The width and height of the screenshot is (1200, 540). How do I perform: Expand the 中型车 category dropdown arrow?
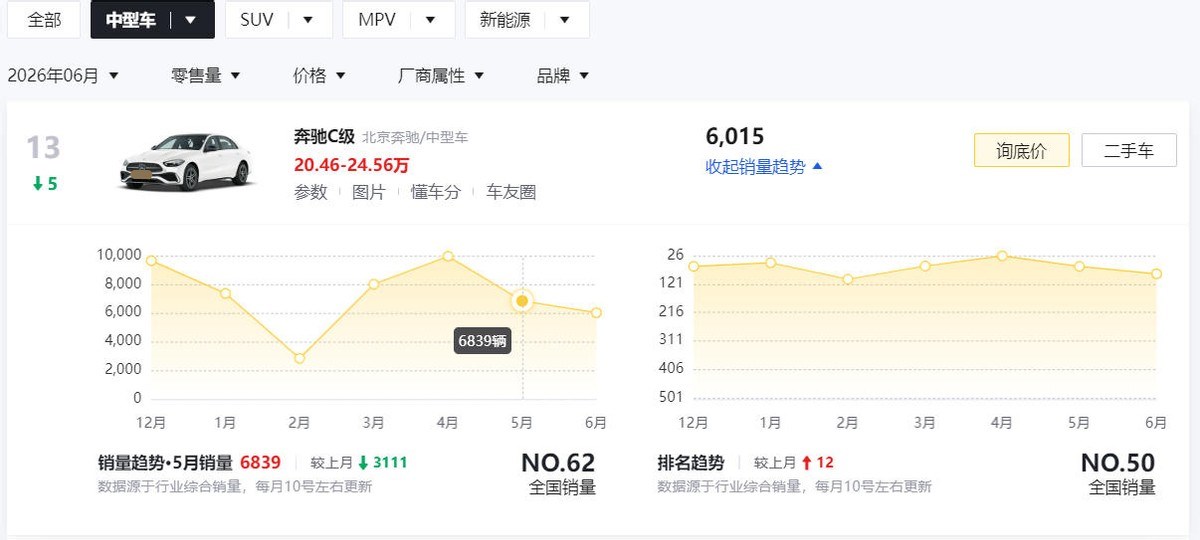tap(190, 19)
